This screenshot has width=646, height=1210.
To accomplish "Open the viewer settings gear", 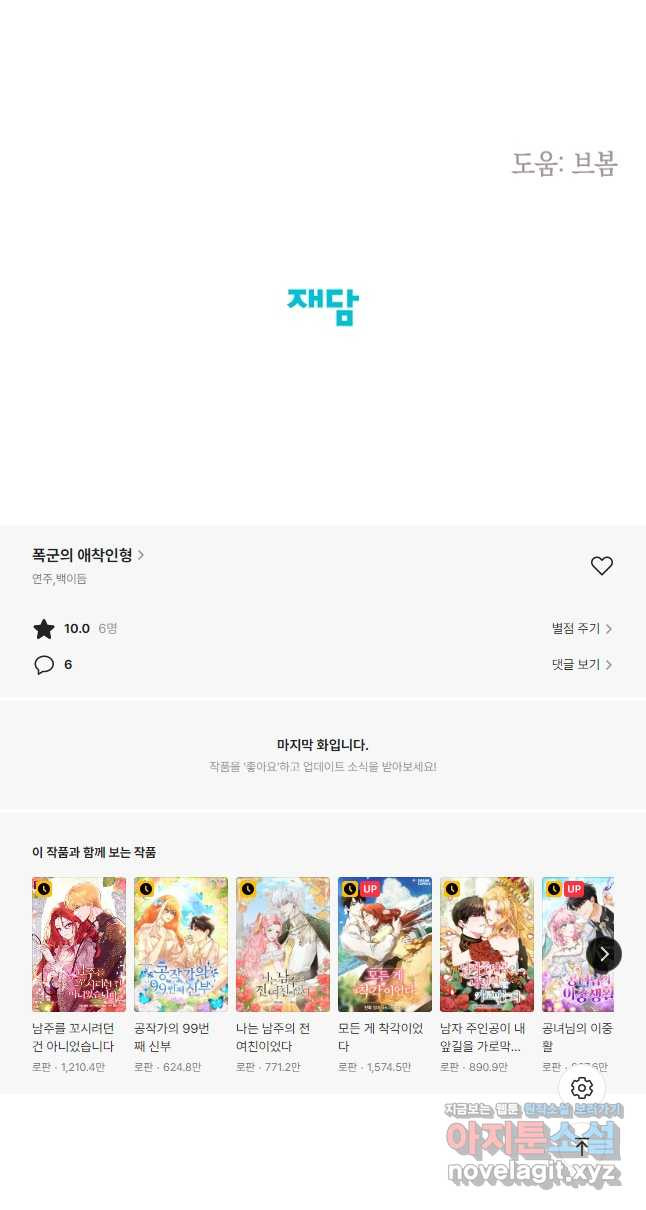I will point(582,1088).
